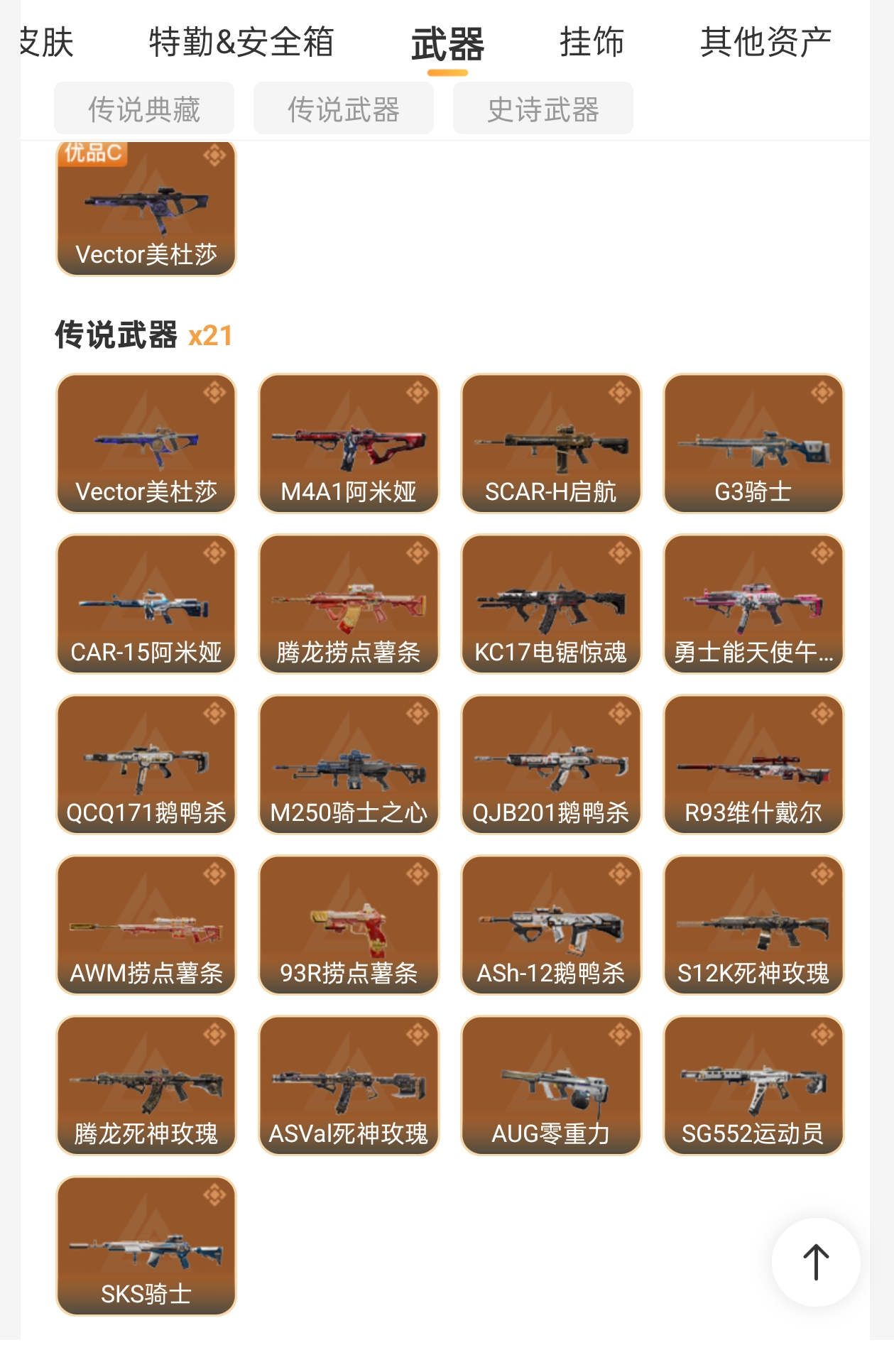Viewport: 894px width, 1372px height.
Task: View the SCAR-H启航 weapon card
Action: [x=551, y=444]
